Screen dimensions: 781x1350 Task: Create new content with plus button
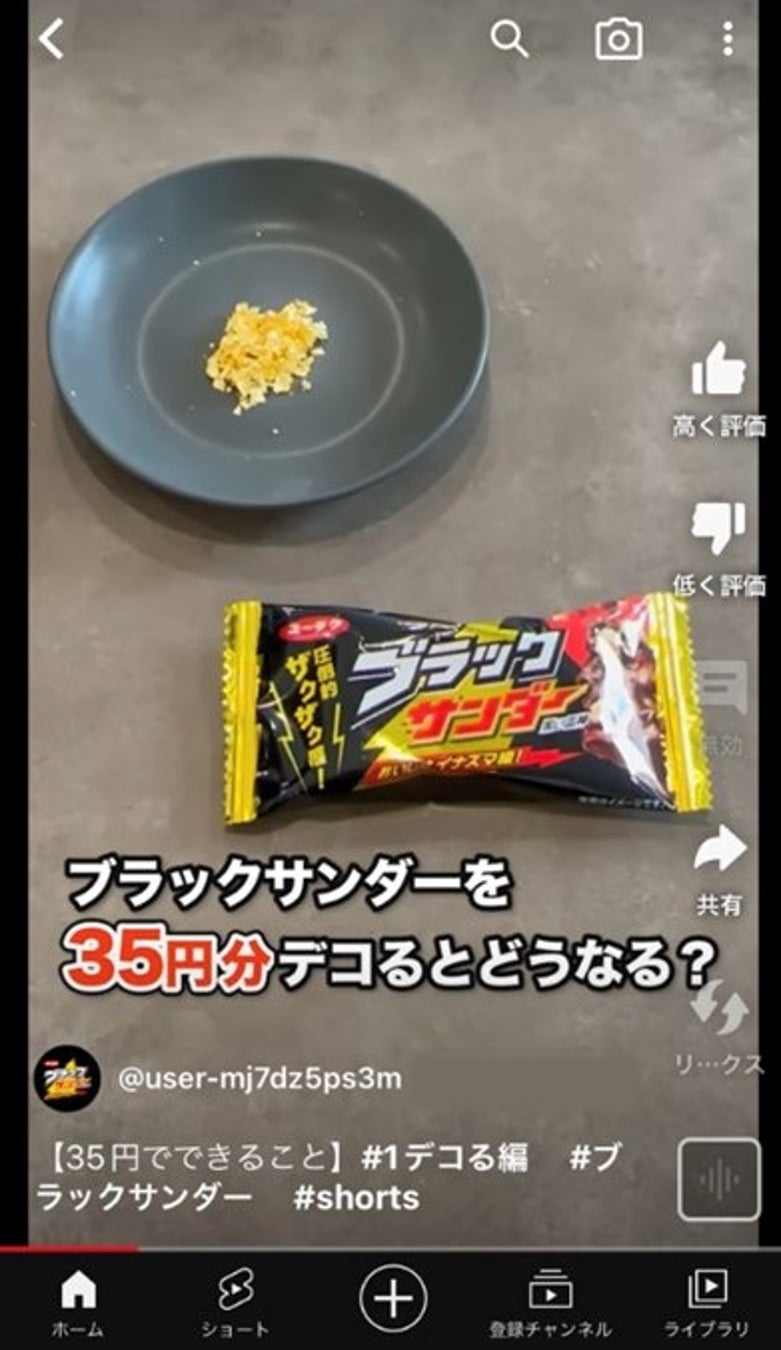(x=393, y=1299)
